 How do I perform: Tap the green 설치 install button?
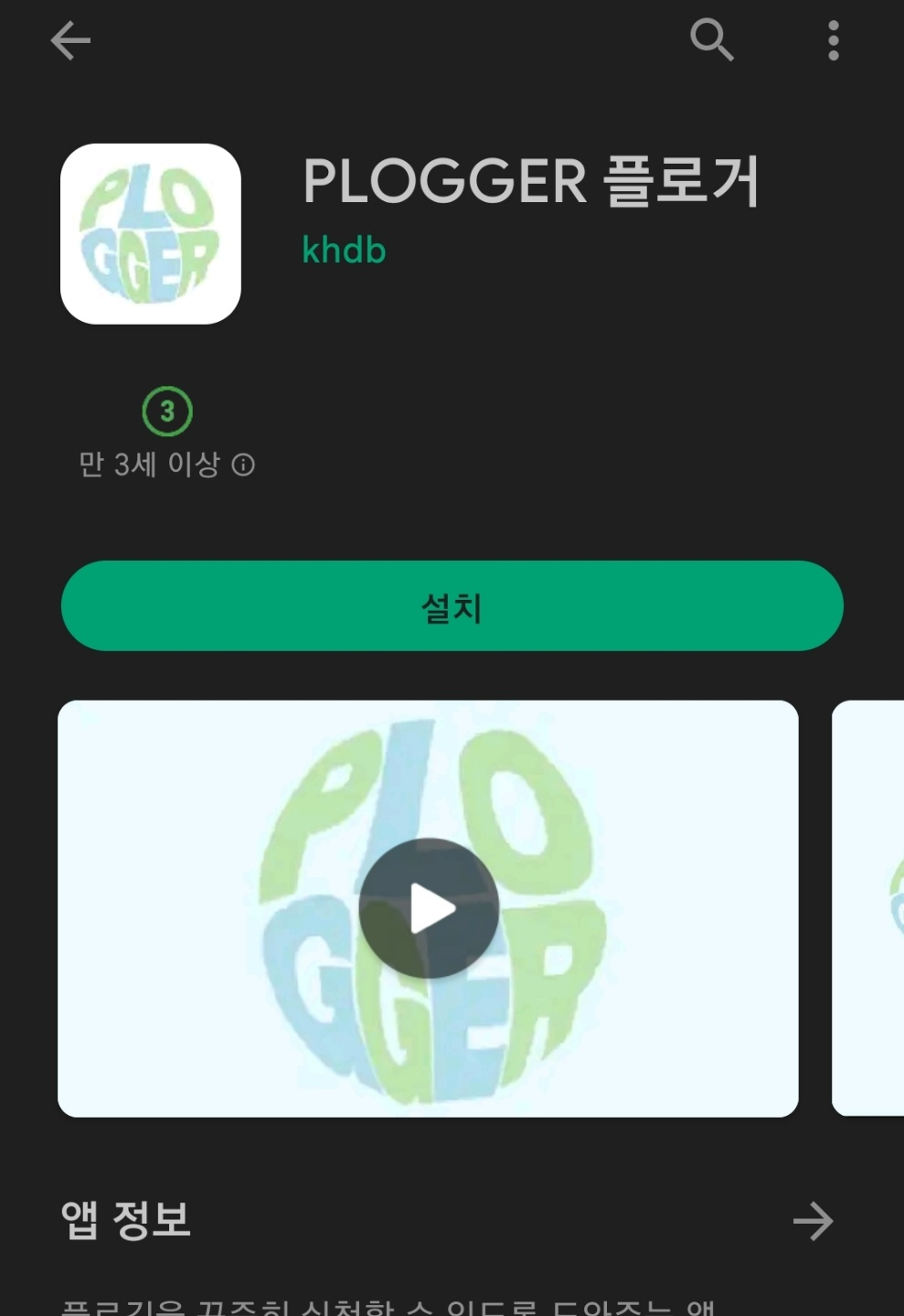point(452,606)
